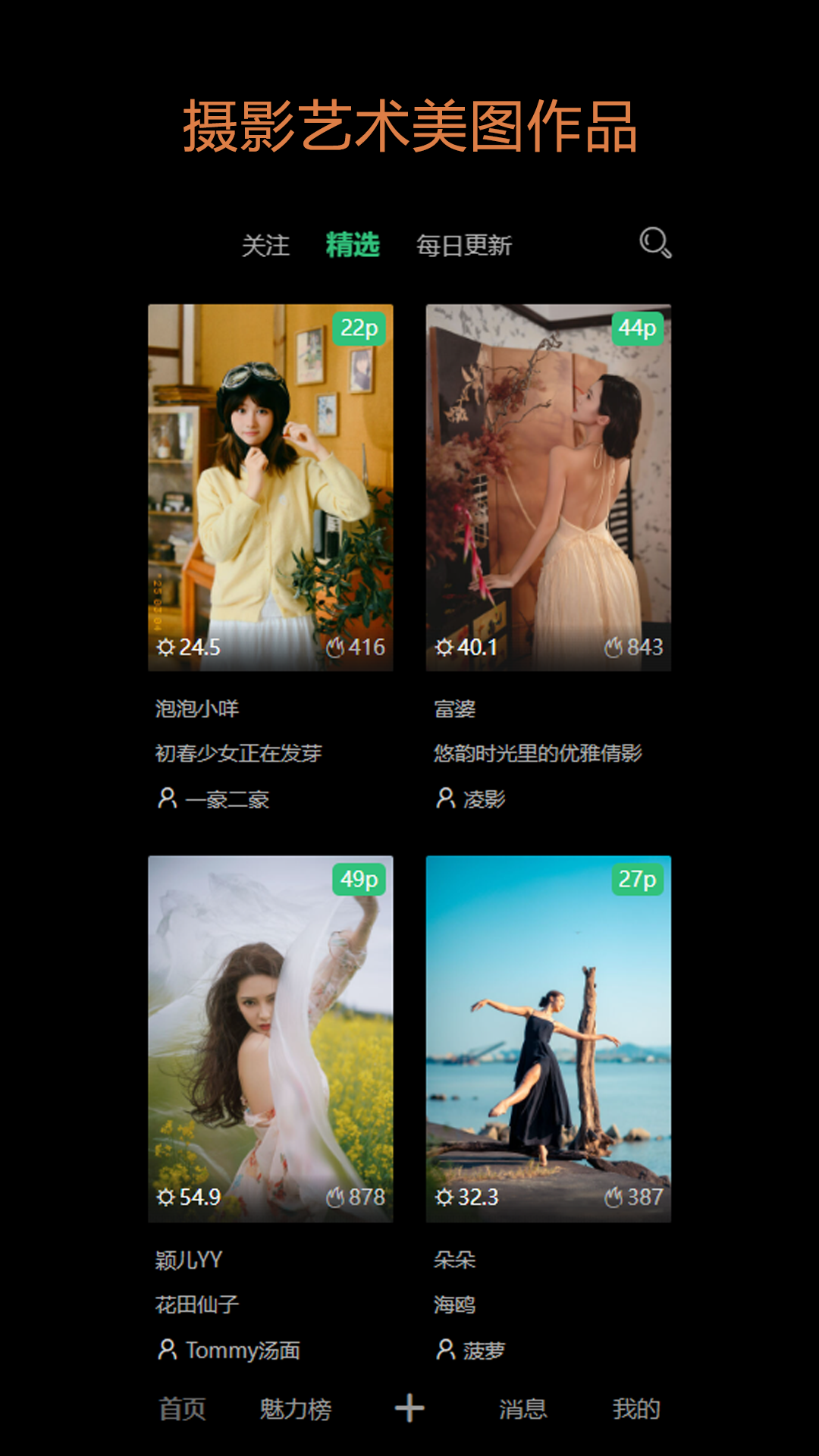Screen dimensions: 819x1456
Task: Click the photographer avatar icon beside 一豪二豪
Action: 165,798
